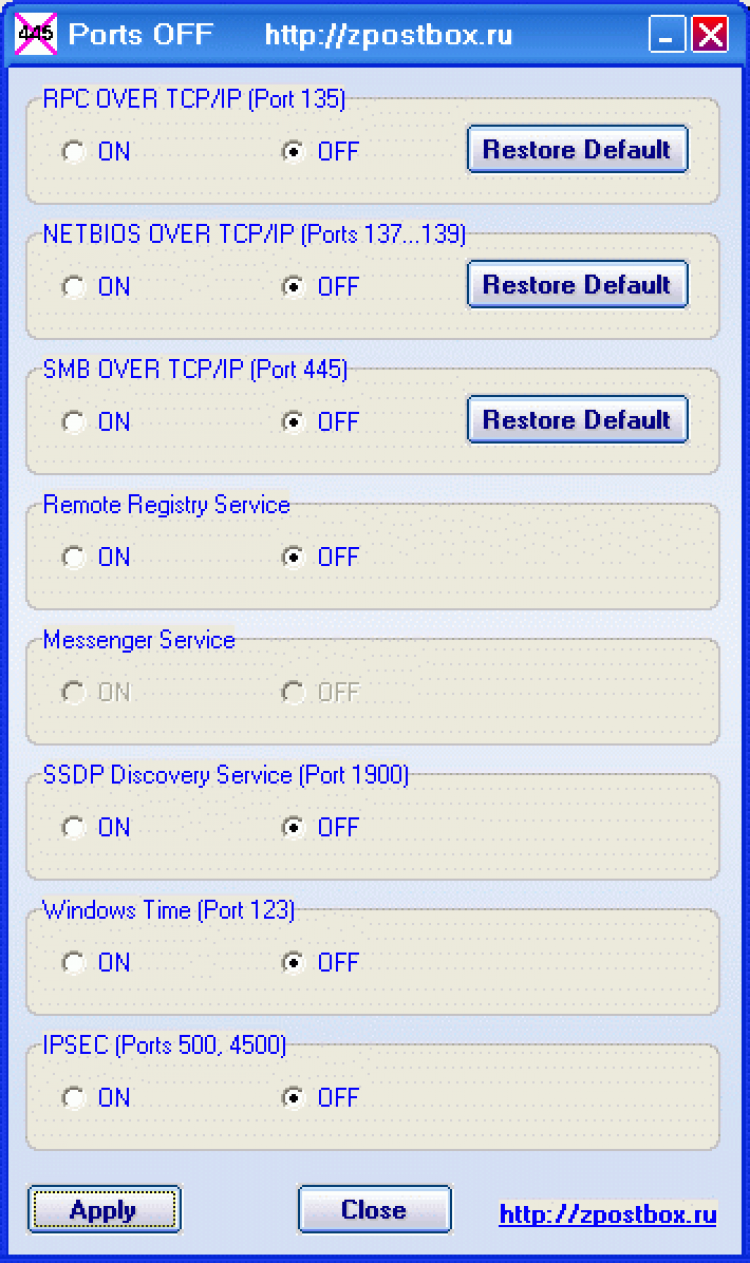Restore default for SMB Port 445
Viewport: 750px width, 1263px height.
[x=577, y=420]
